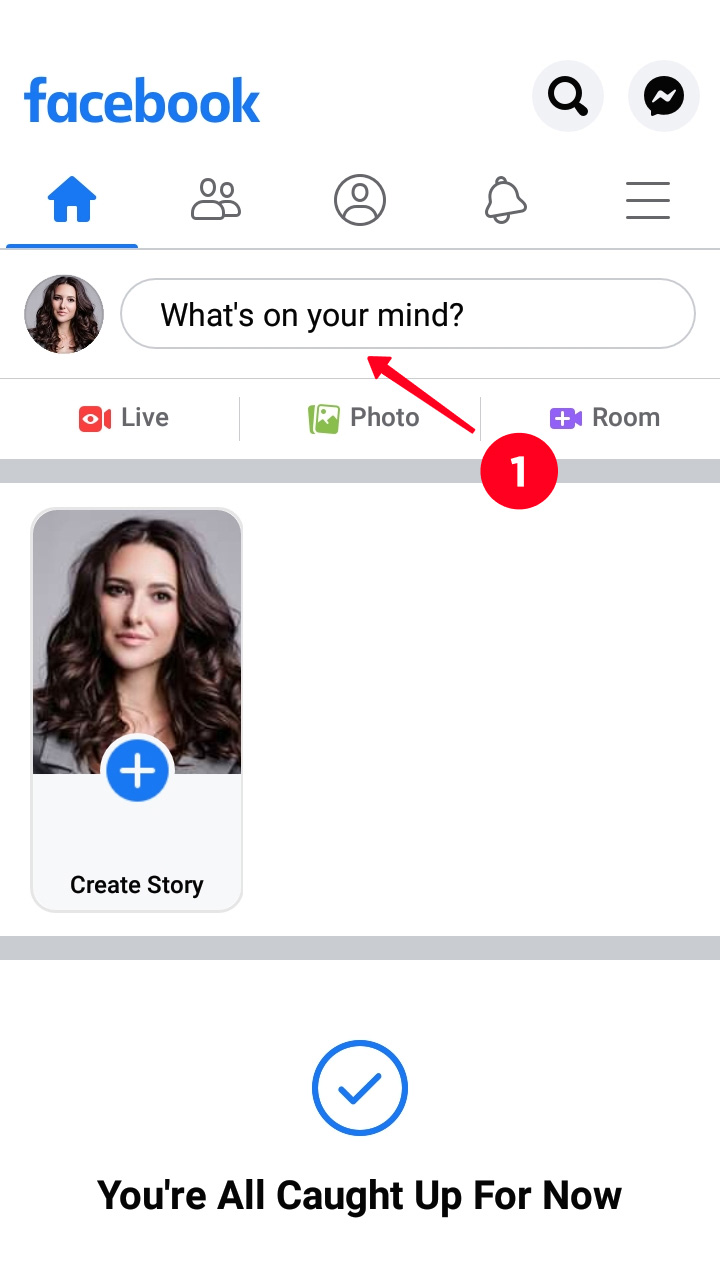
Task: Tap the What's on your mind field
Action: pyautogui.click(x=408, y=314)
